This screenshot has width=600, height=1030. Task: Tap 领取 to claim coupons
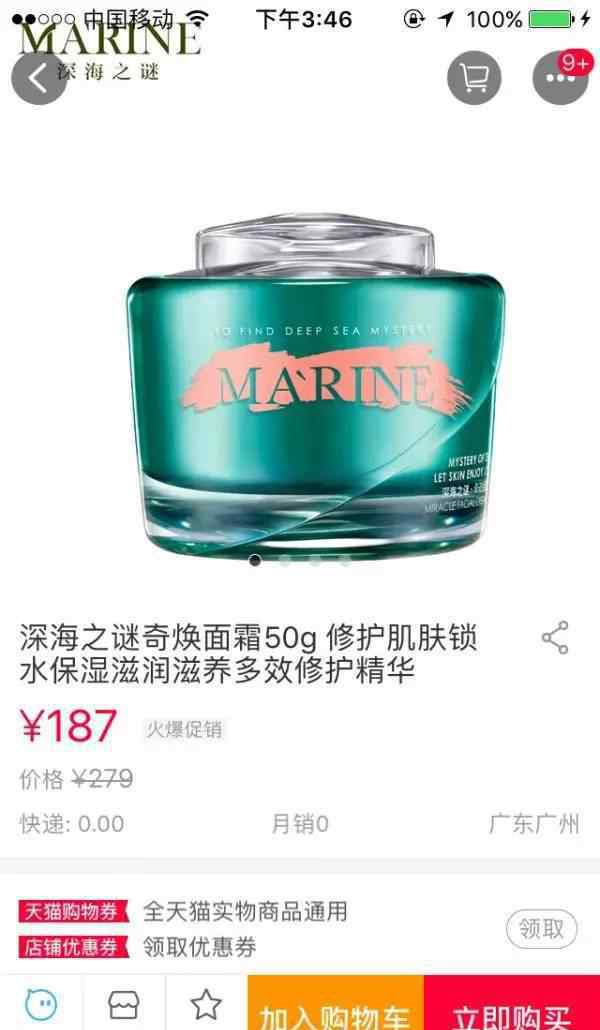point(542,929)
